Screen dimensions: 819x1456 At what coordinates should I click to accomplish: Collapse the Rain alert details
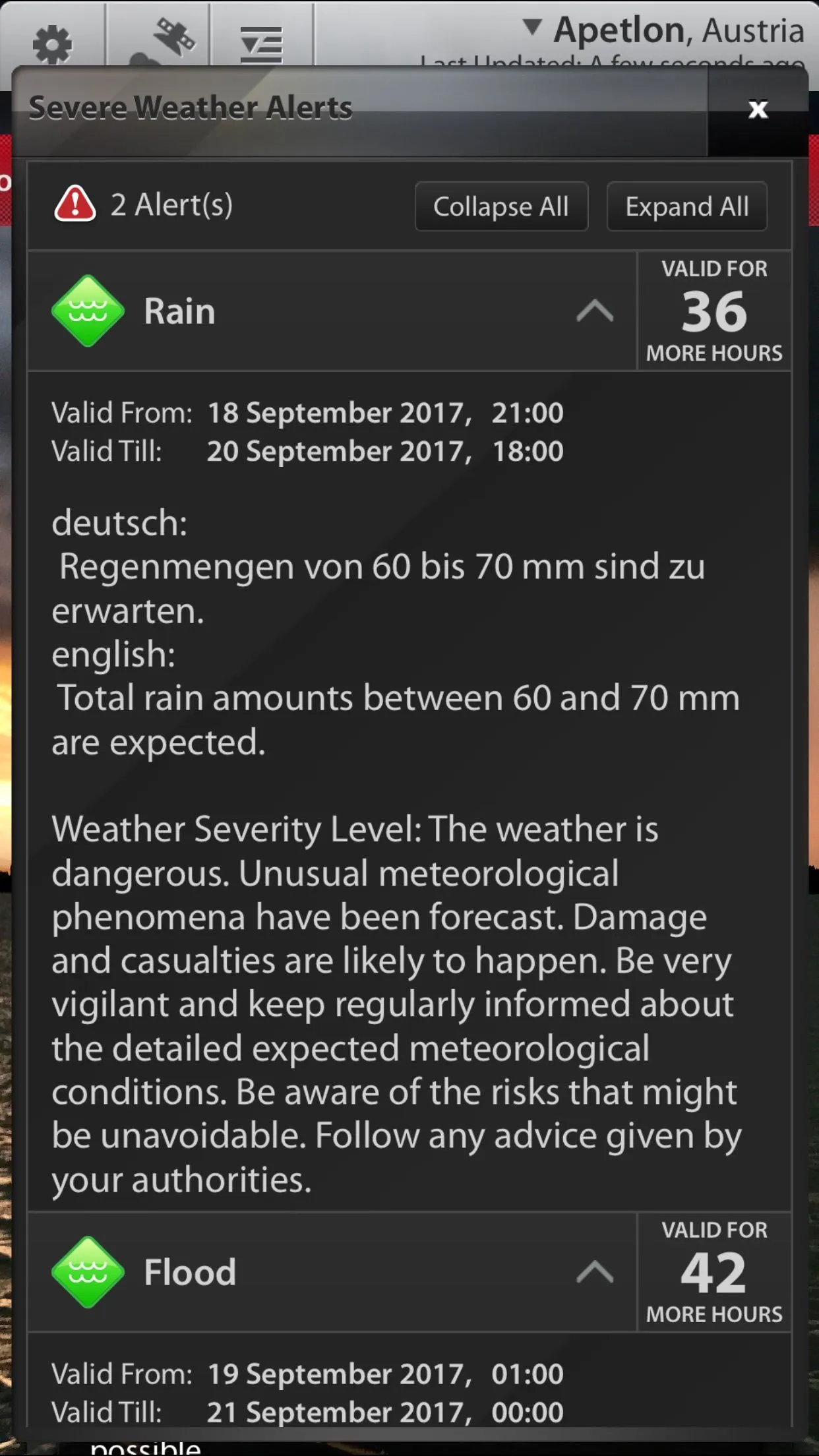pyautogui.click(x=595, y=311)
